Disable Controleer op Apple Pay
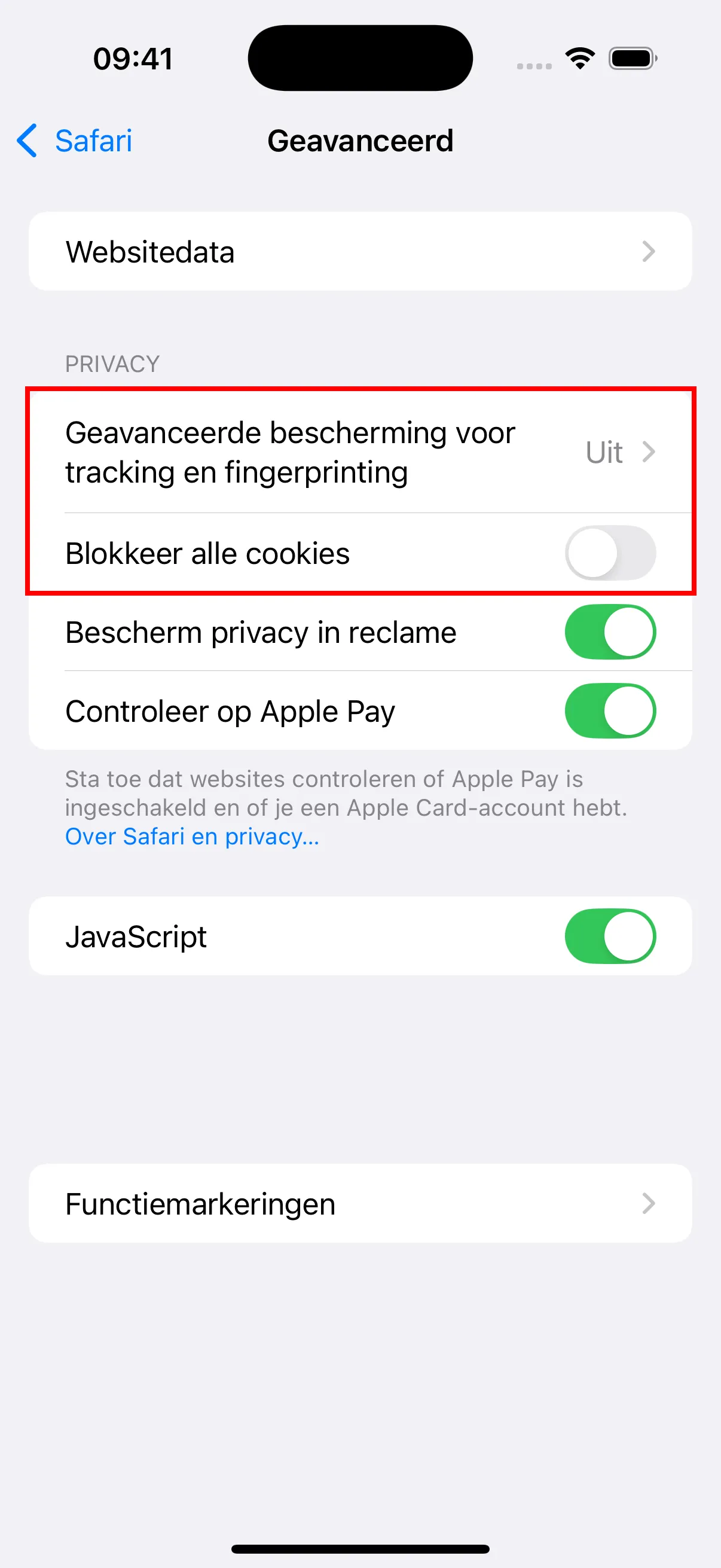This screenshot has height=1568, width=721. pos(610,711)
